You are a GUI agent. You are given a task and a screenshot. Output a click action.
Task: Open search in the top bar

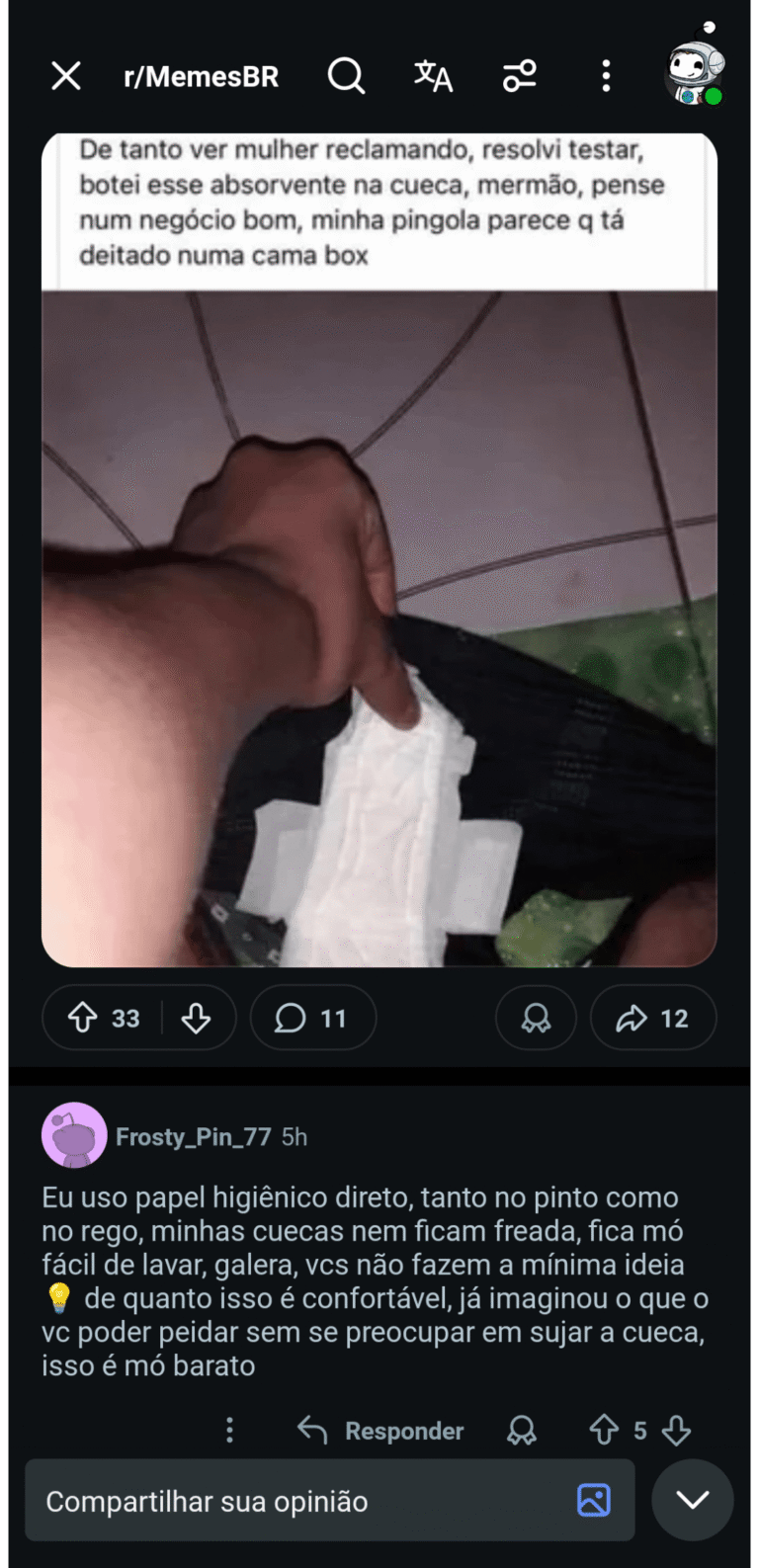(346, 76)
